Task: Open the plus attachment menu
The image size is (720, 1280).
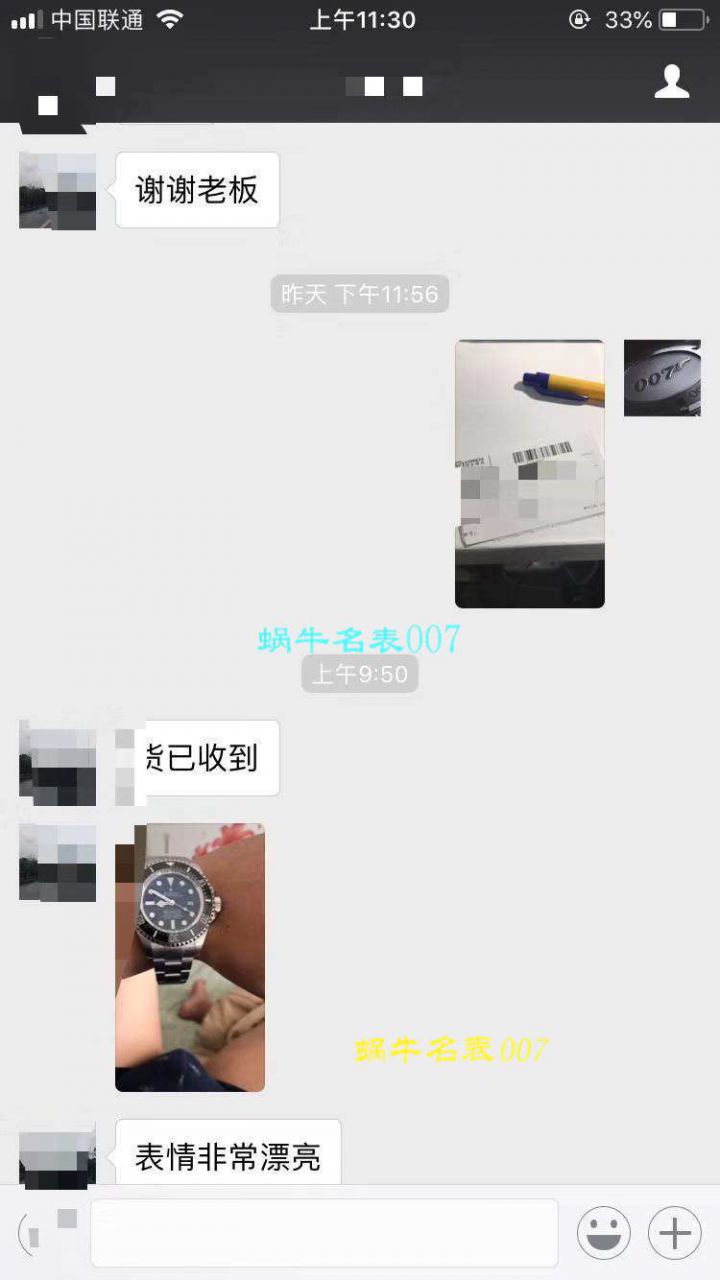Action: 674,1232
